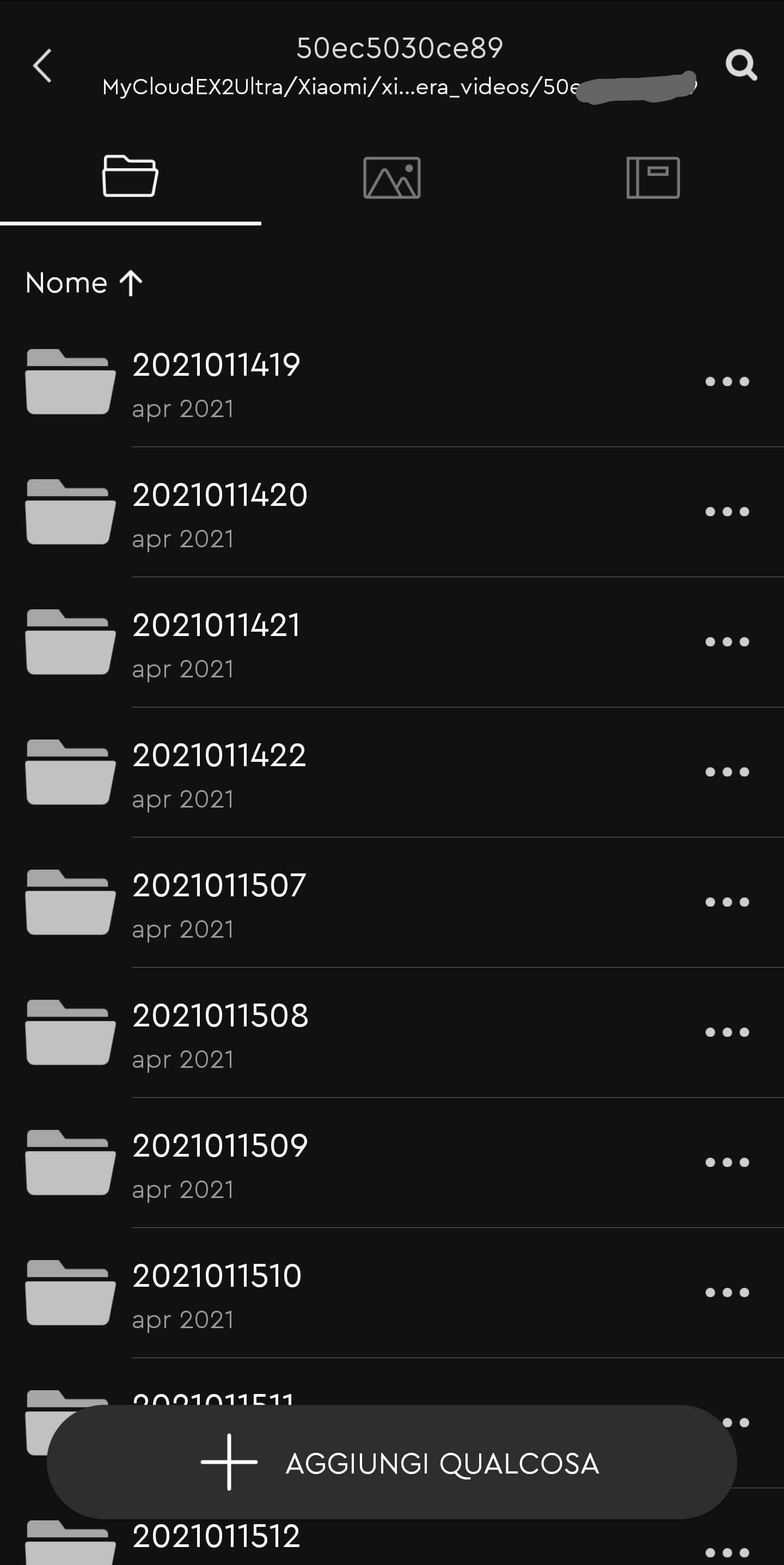
Task: Switch to the photos tab
Action: [x=391, y=178]
